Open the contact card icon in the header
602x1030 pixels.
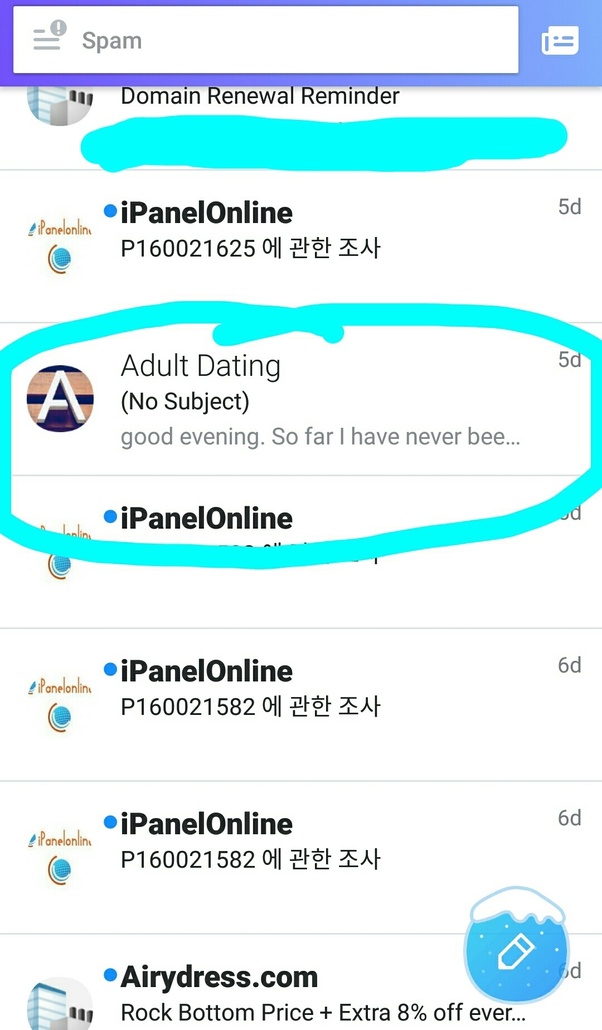coord(560,41)
